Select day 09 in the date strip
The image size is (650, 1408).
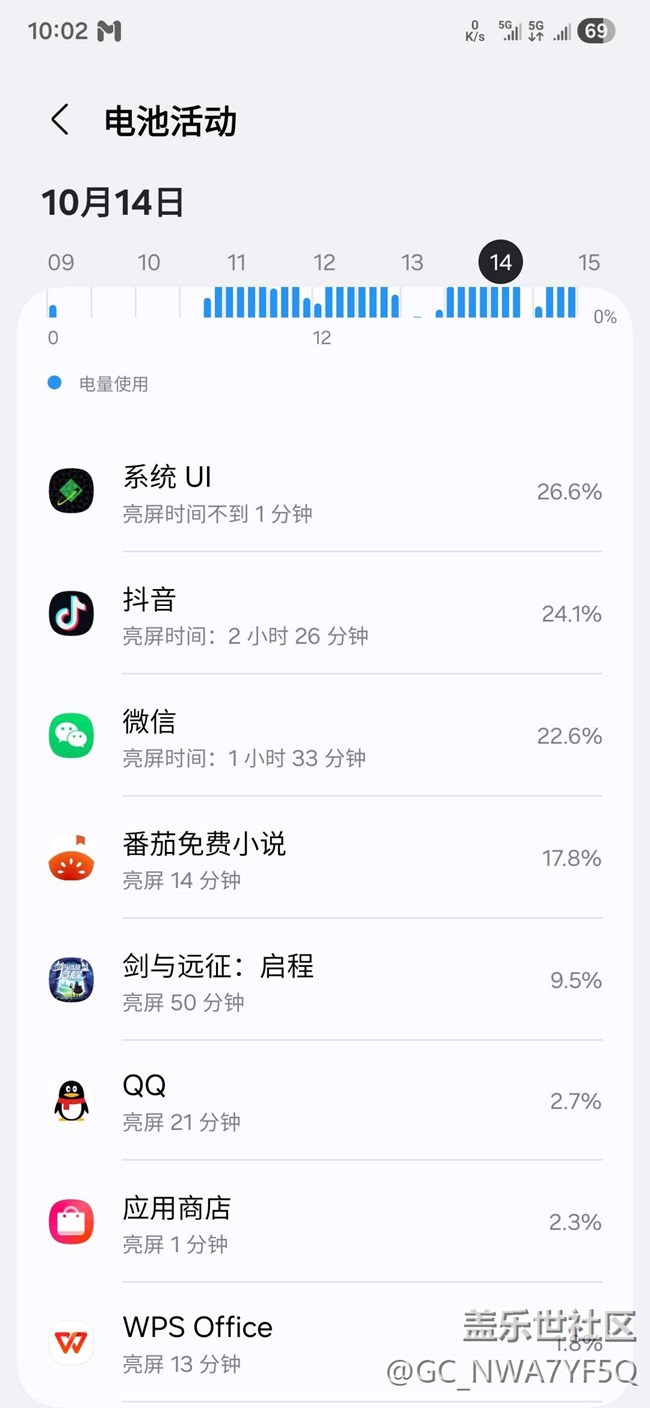[x=61, y=263]
